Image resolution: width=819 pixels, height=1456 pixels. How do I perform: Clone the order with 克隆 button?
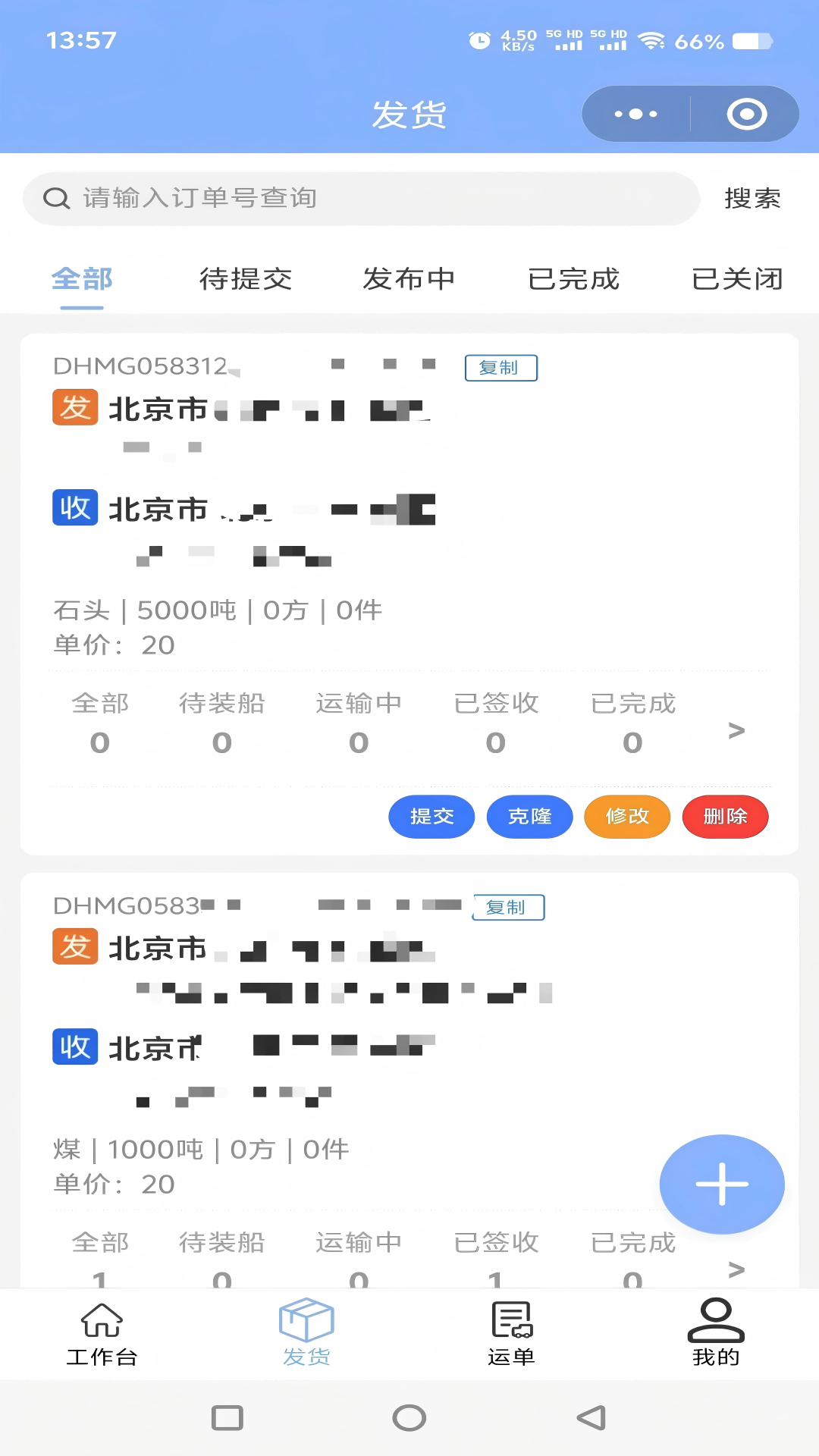[x=529, y=817]
